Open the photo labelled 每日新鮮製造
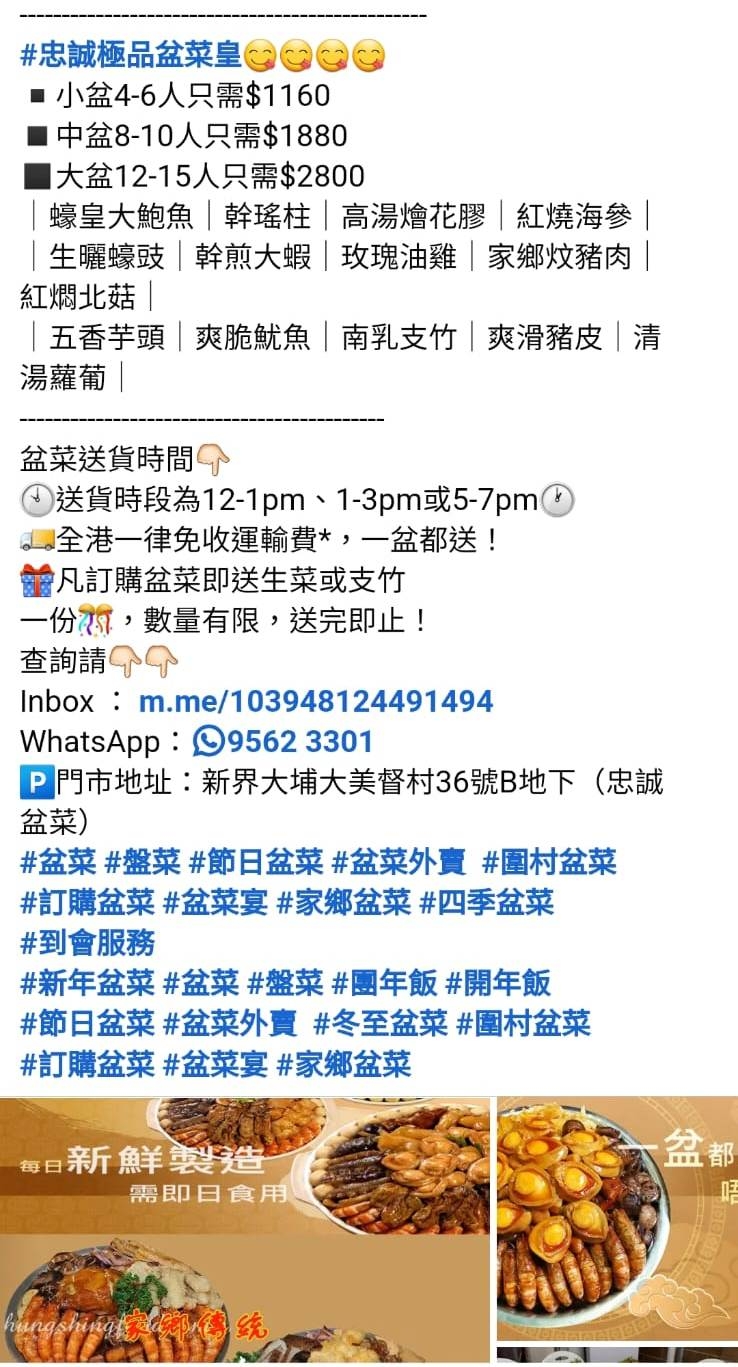This screenshot has width=738, height=1367. [245, 1230]
